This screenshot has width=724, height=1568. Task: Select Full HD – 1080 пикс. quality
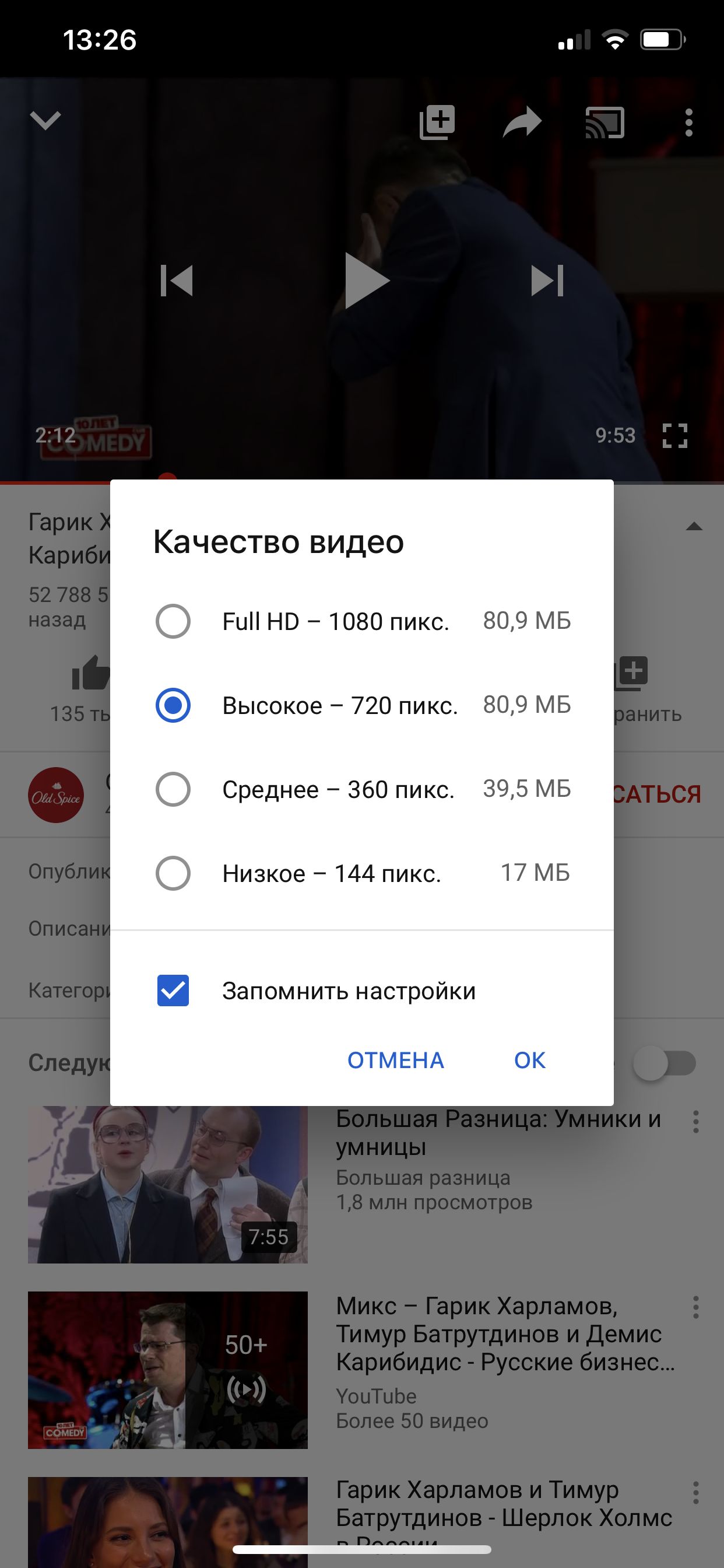pyautogui.click(x=173, y=621)
